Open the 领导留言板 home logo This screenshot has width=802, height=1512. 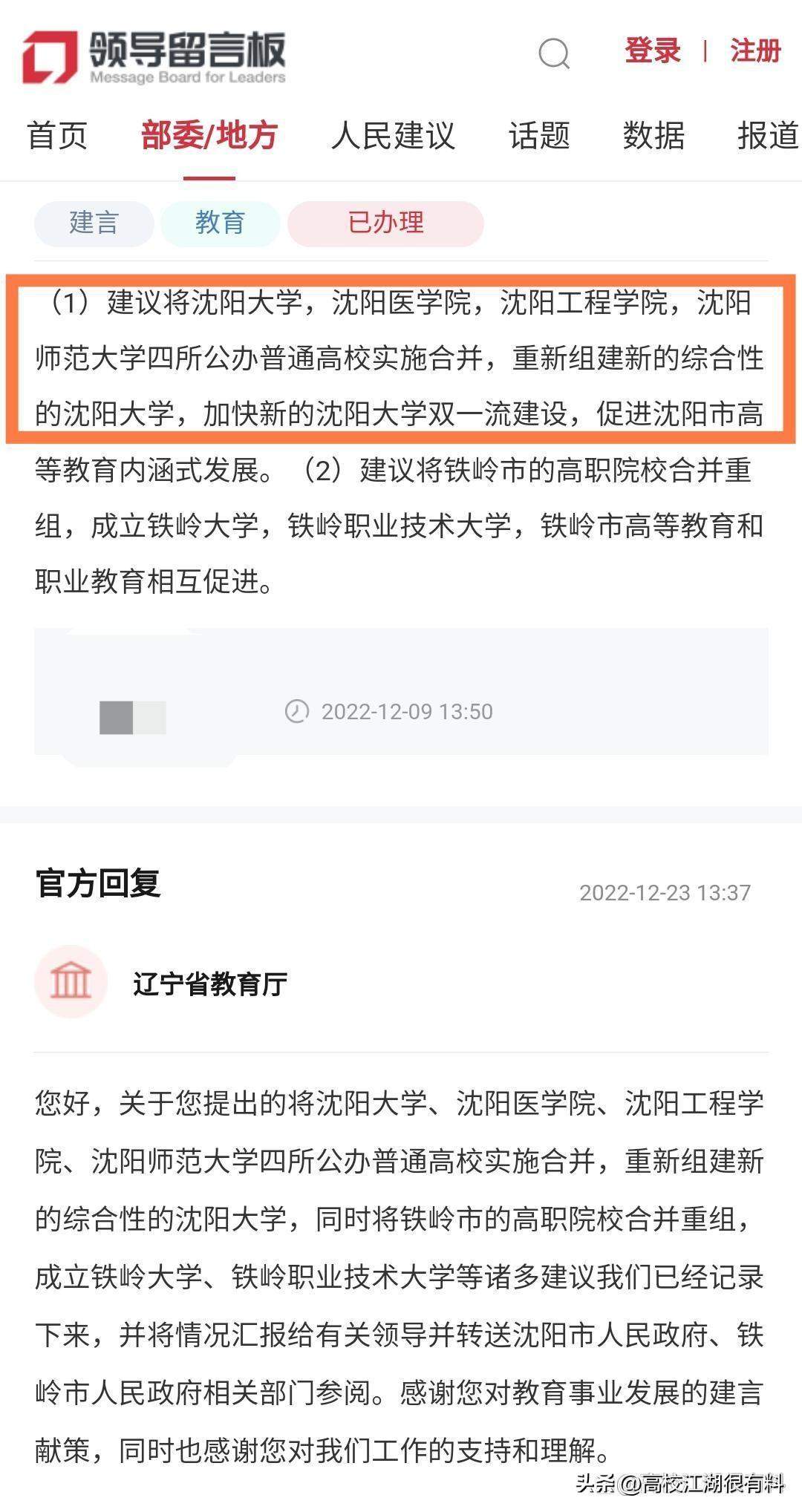point(154,57)
